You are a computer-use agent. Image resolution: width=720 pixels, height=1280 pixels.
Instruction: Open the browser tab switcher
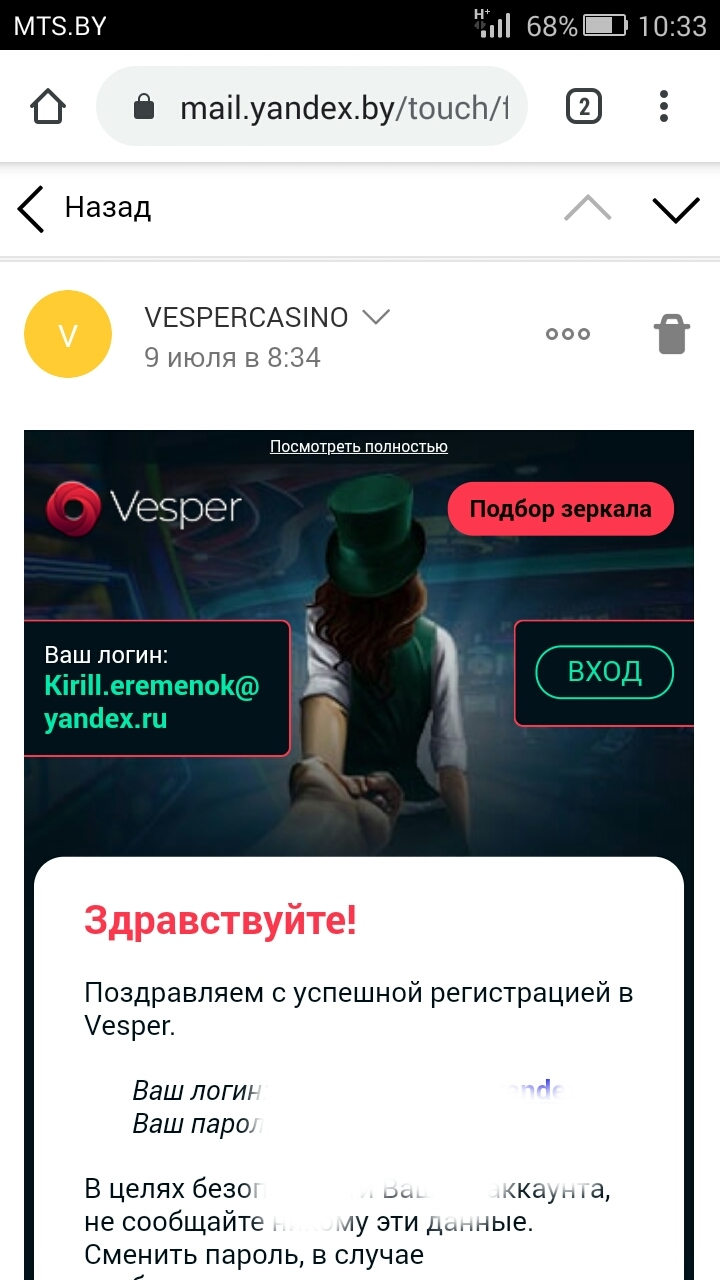[584, 106]
